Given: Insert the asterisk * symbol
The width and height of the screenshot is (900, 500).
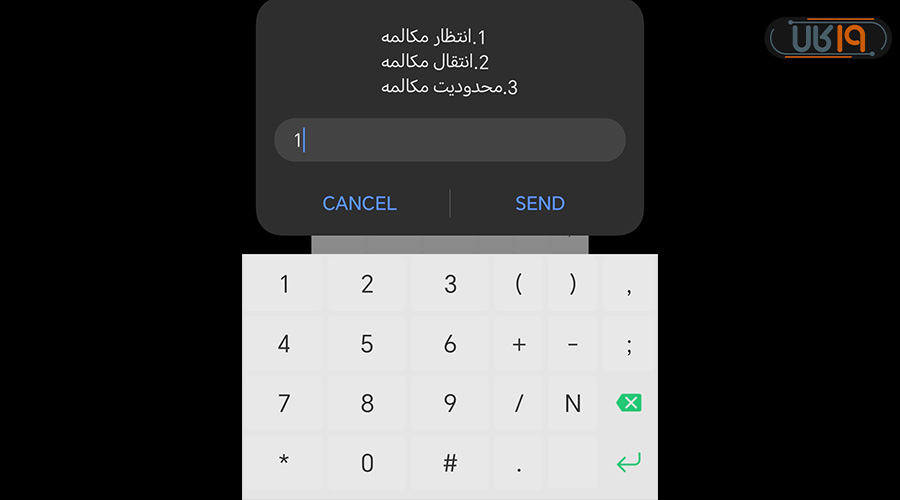Looking at the screenshot, I should (x=284, y=463).
